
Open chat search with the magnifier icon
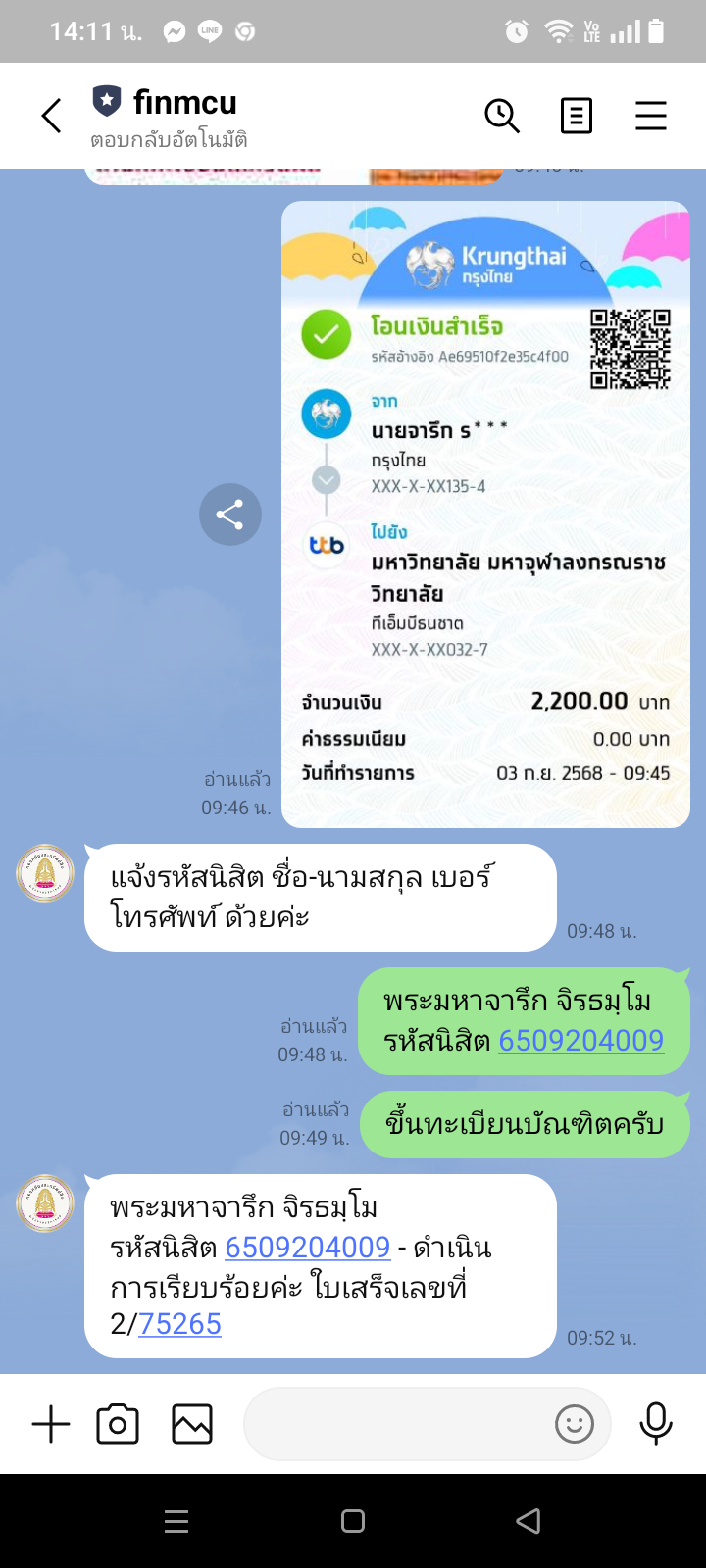[502, 116]
